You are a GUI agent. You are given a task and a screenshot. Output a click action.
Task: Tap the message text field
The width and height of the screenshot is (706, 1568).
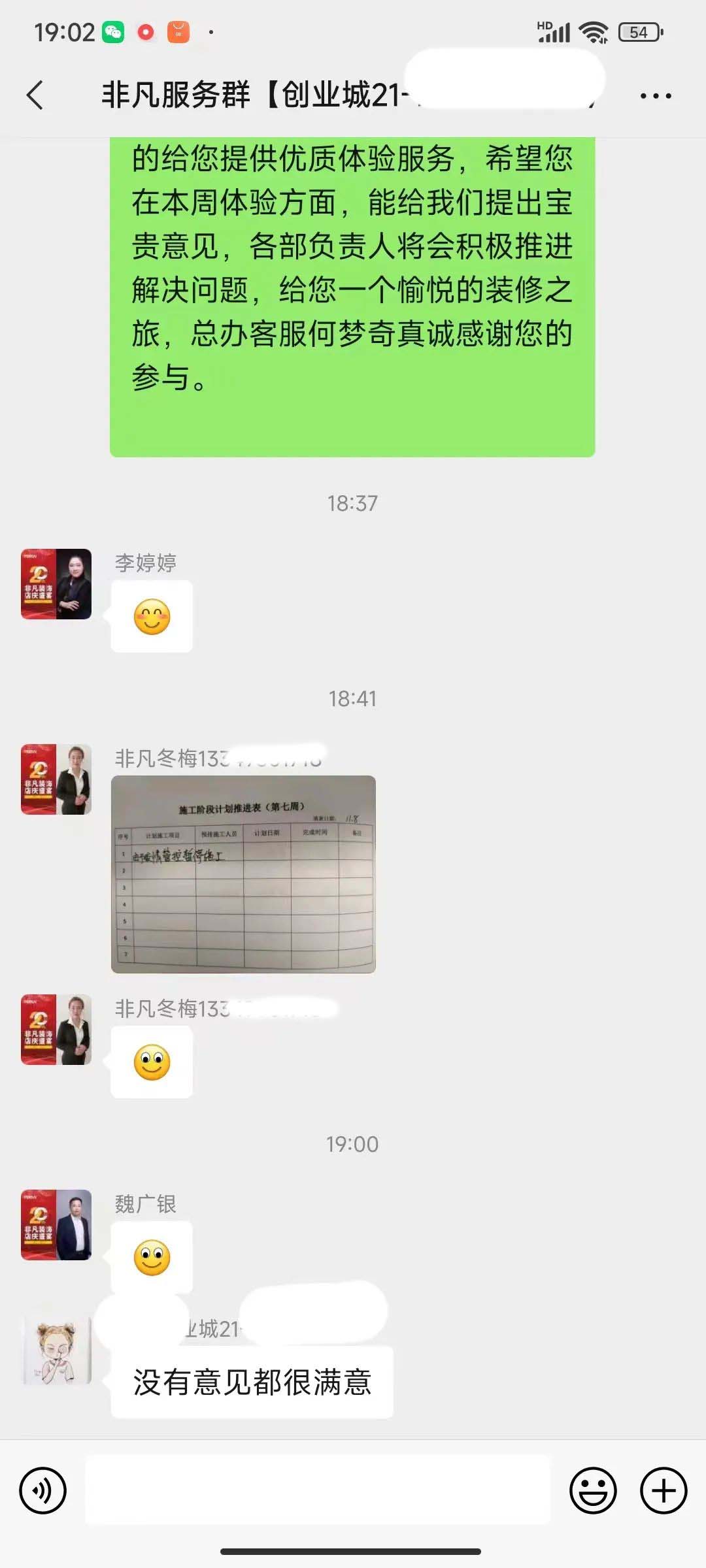[318, 1490]
